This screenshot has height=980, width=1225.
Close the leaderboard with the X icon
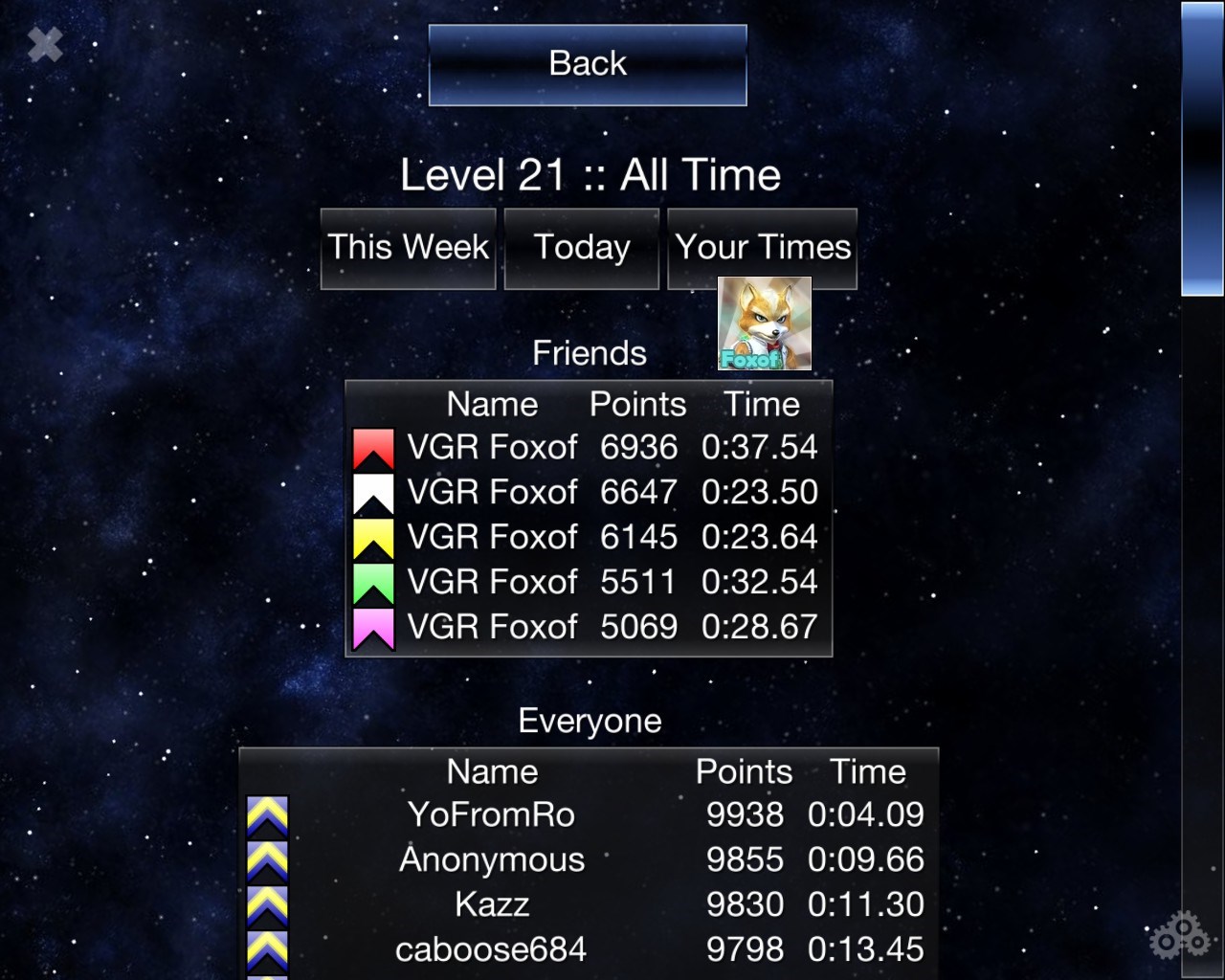(x=44, y=44)
